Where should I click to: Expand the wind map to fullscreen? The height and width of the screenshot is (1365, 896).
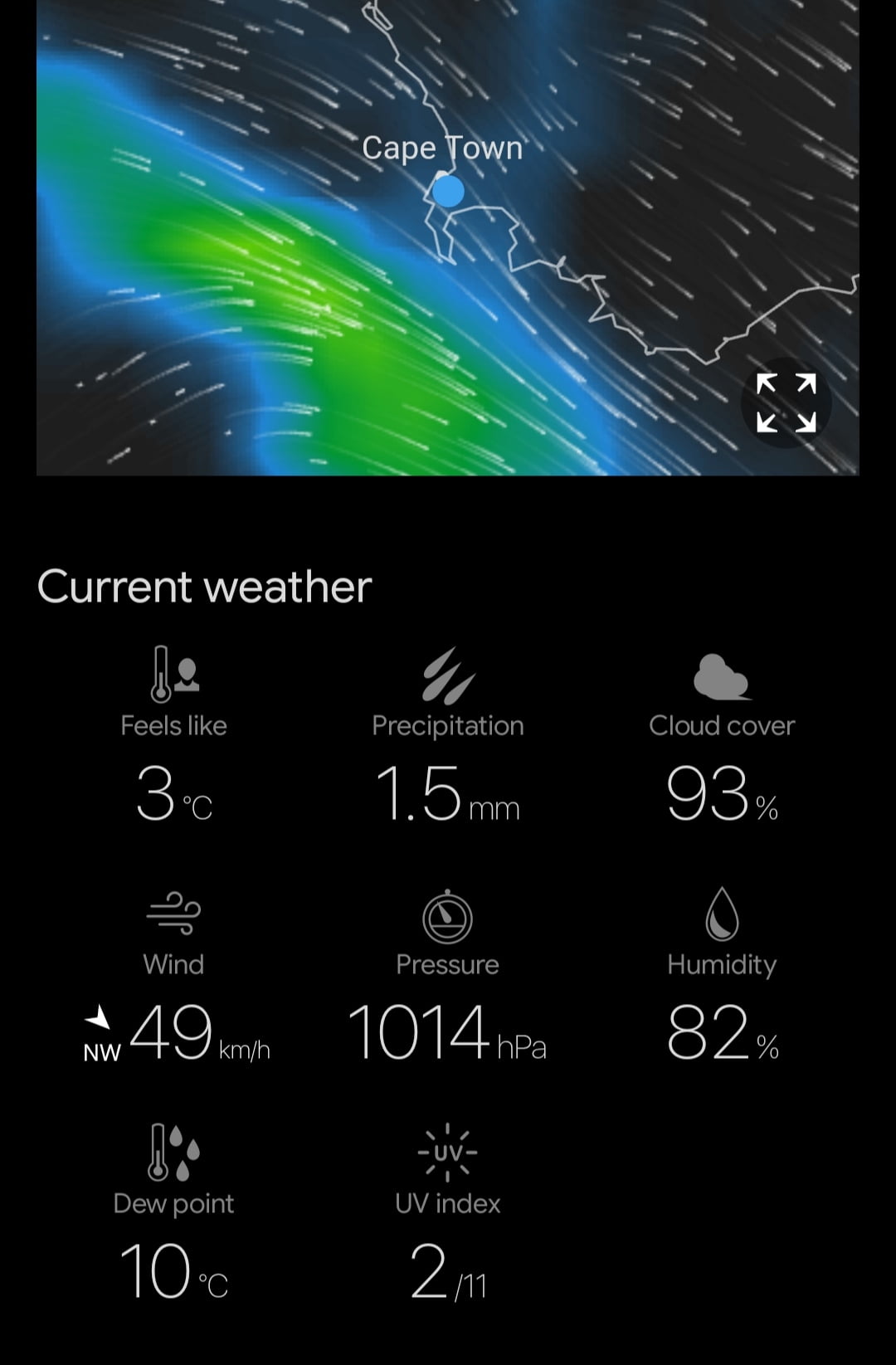coord(786,402)
